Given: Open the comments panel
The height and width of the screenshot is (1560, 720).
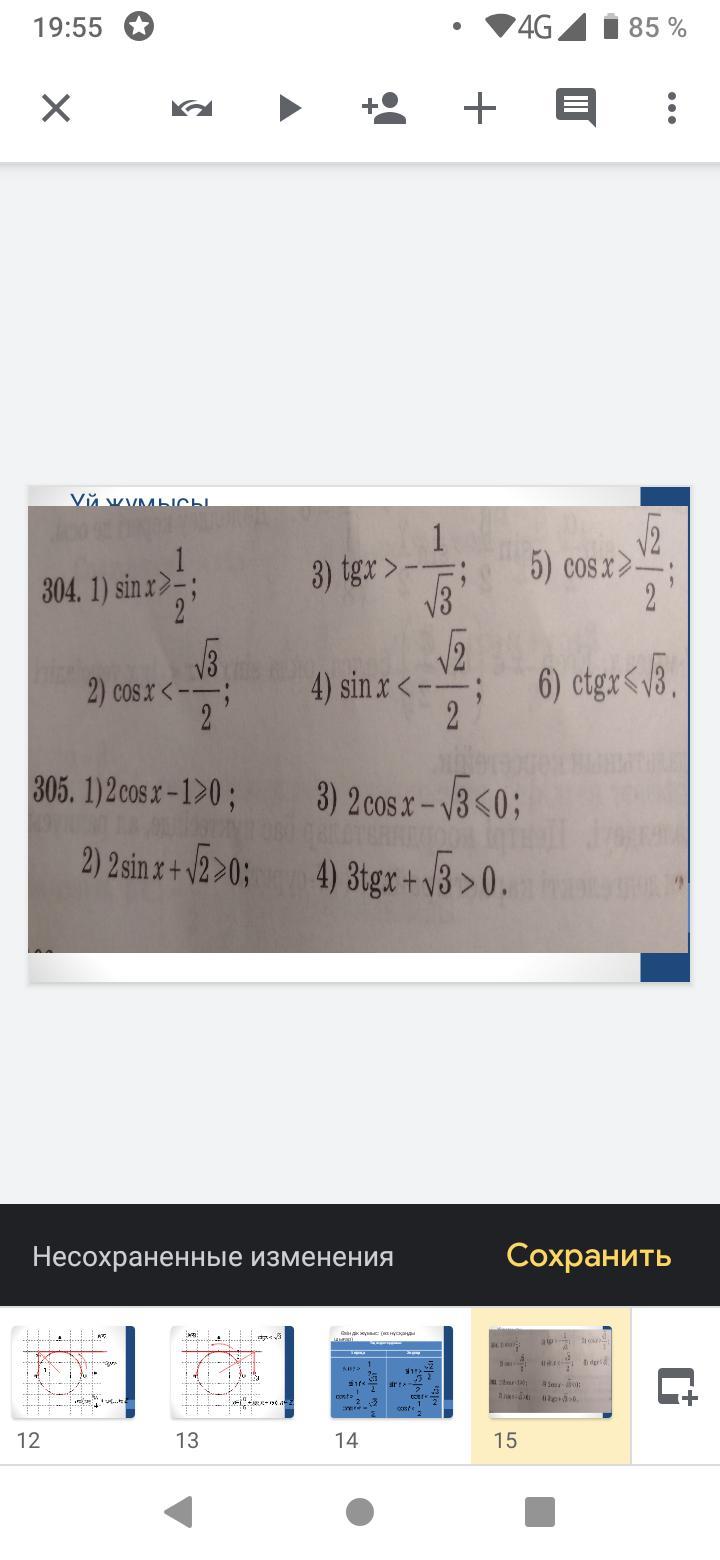Looking at the screenshot, I should [x=576, y=108].
